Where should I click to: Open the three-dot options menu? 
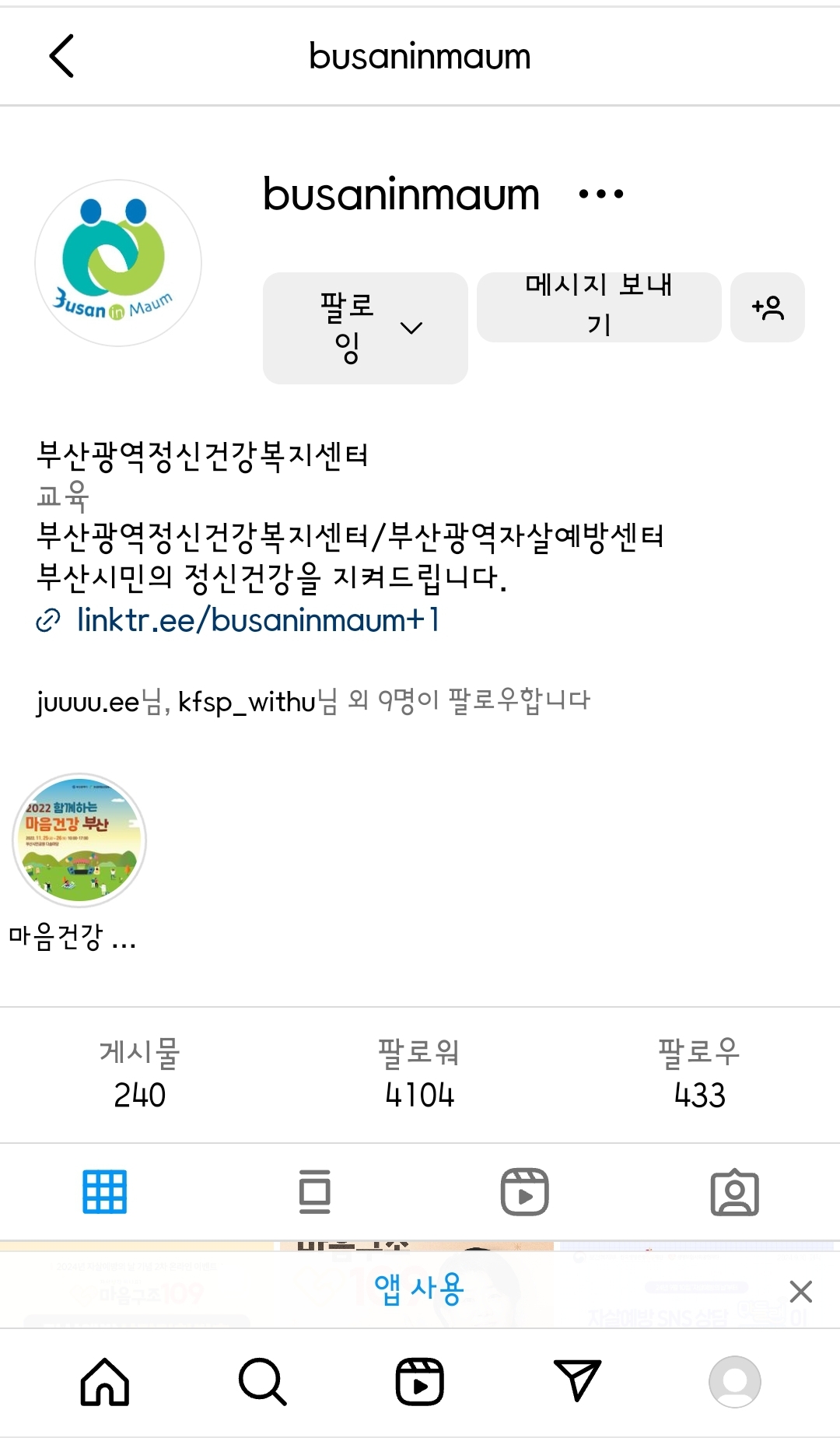601,195
